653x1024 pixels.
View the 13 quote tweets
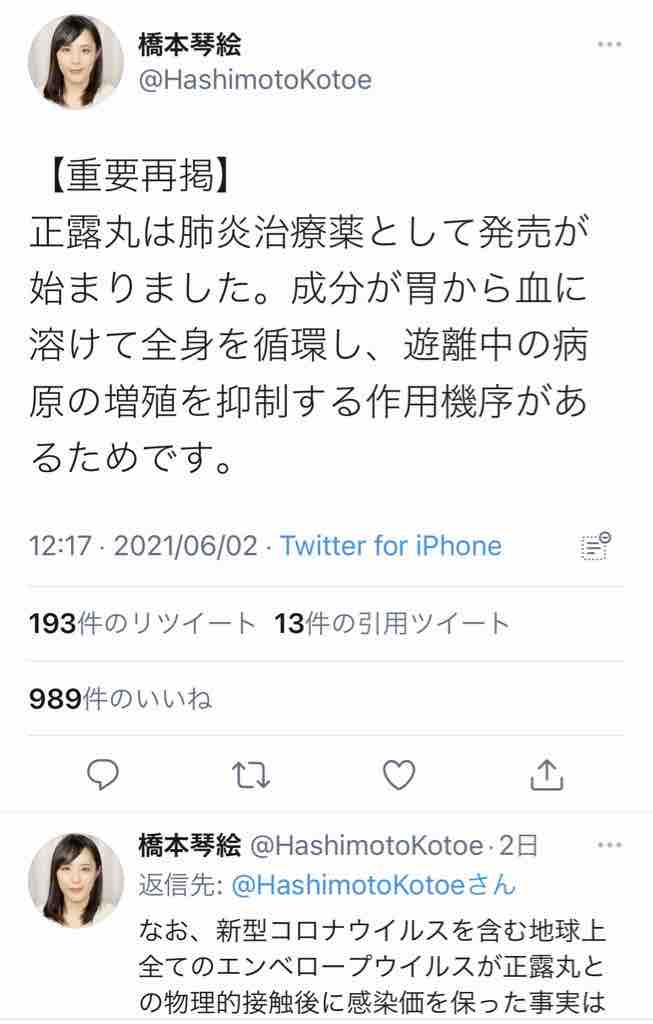coord(391,624)
